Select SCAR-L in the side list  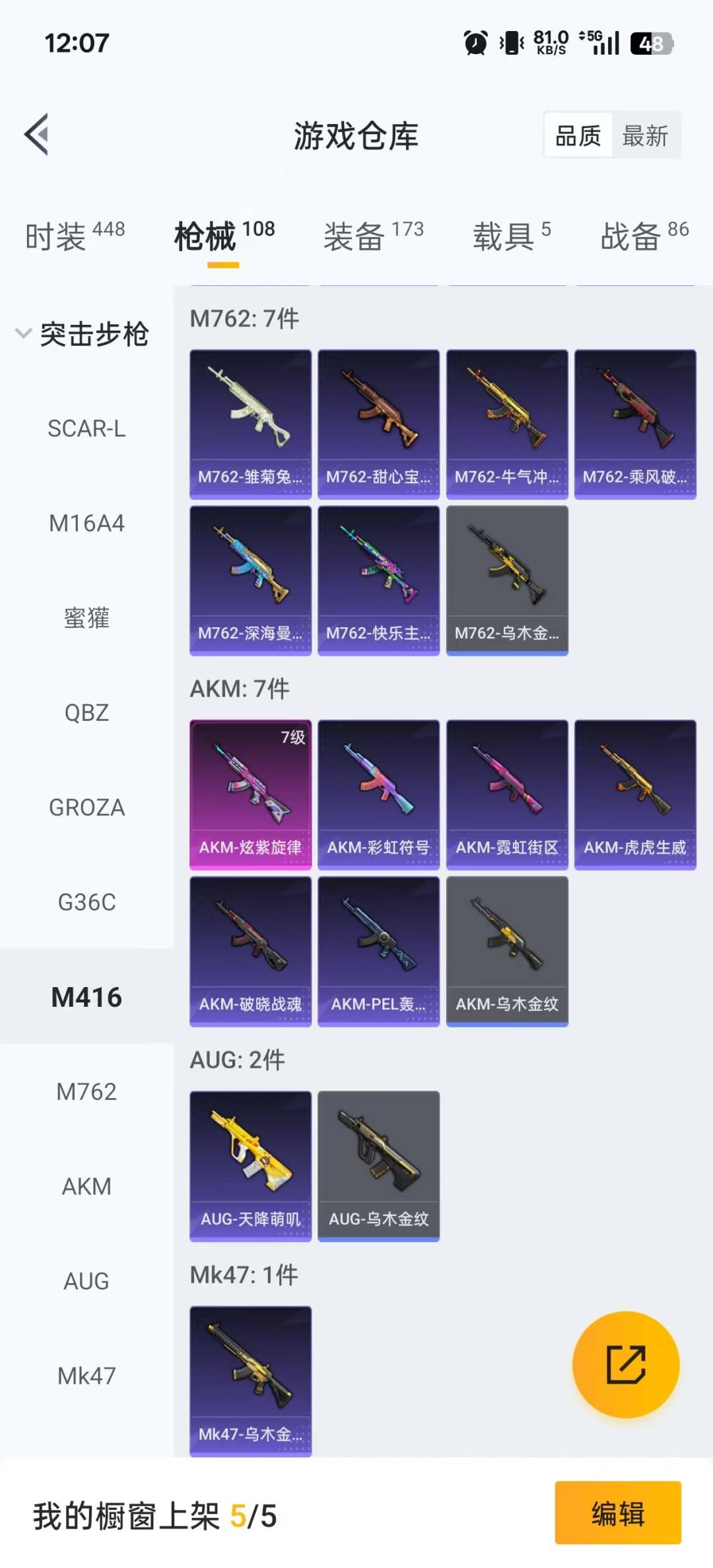(x=86, y=428)
